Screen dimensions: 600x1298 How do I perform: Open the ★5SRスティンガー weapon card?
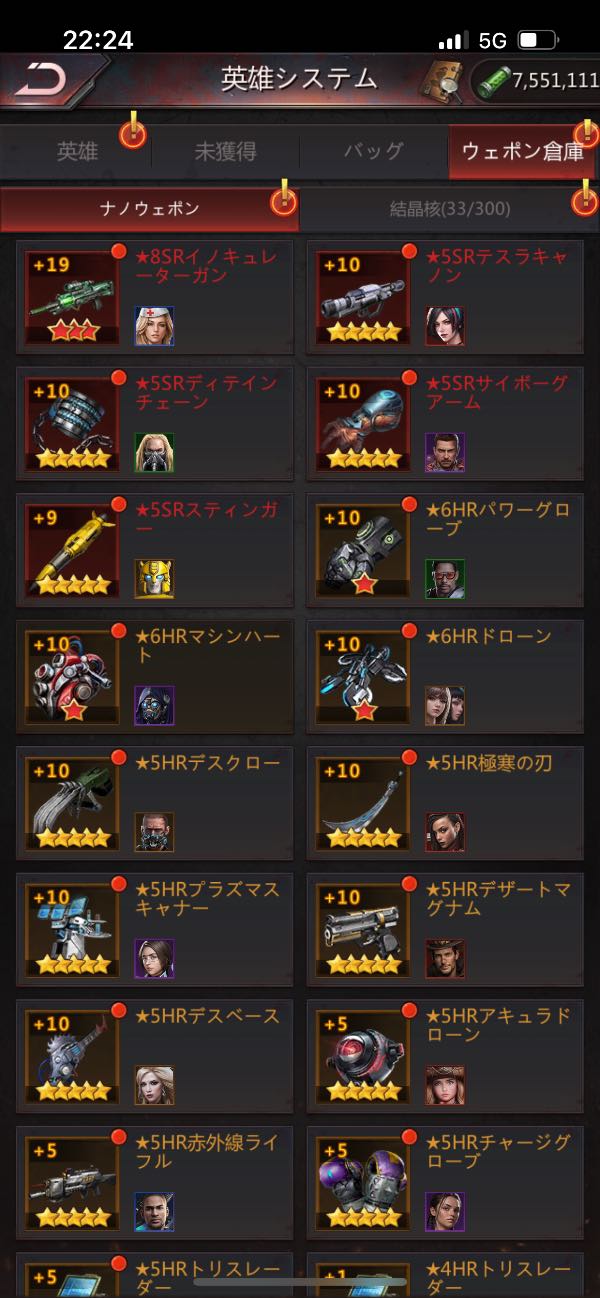pos(155,551)
